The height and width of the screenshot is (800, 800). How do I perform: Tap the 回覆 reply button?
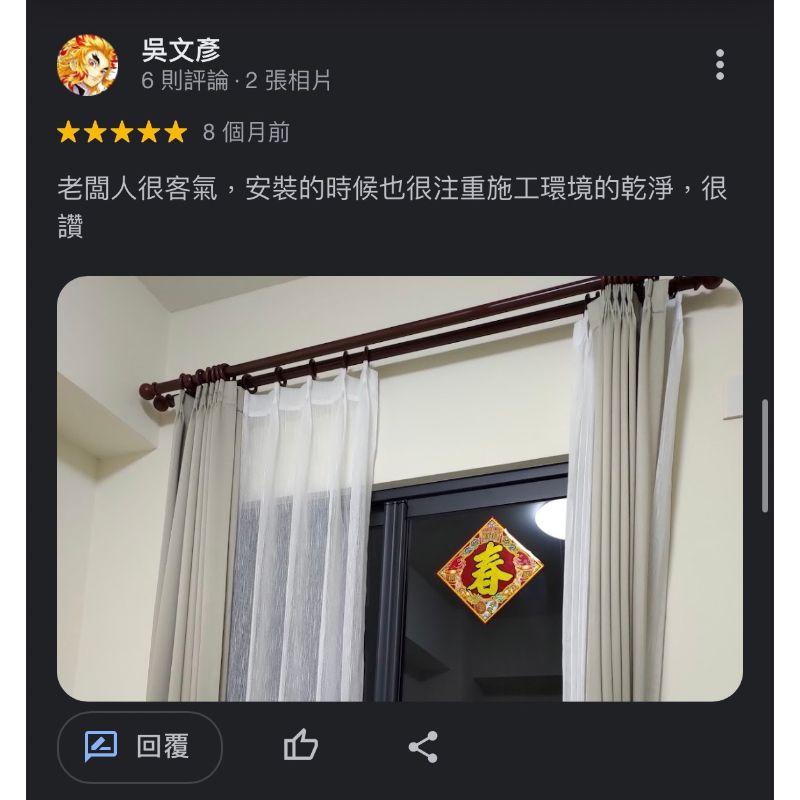[139, 746]
